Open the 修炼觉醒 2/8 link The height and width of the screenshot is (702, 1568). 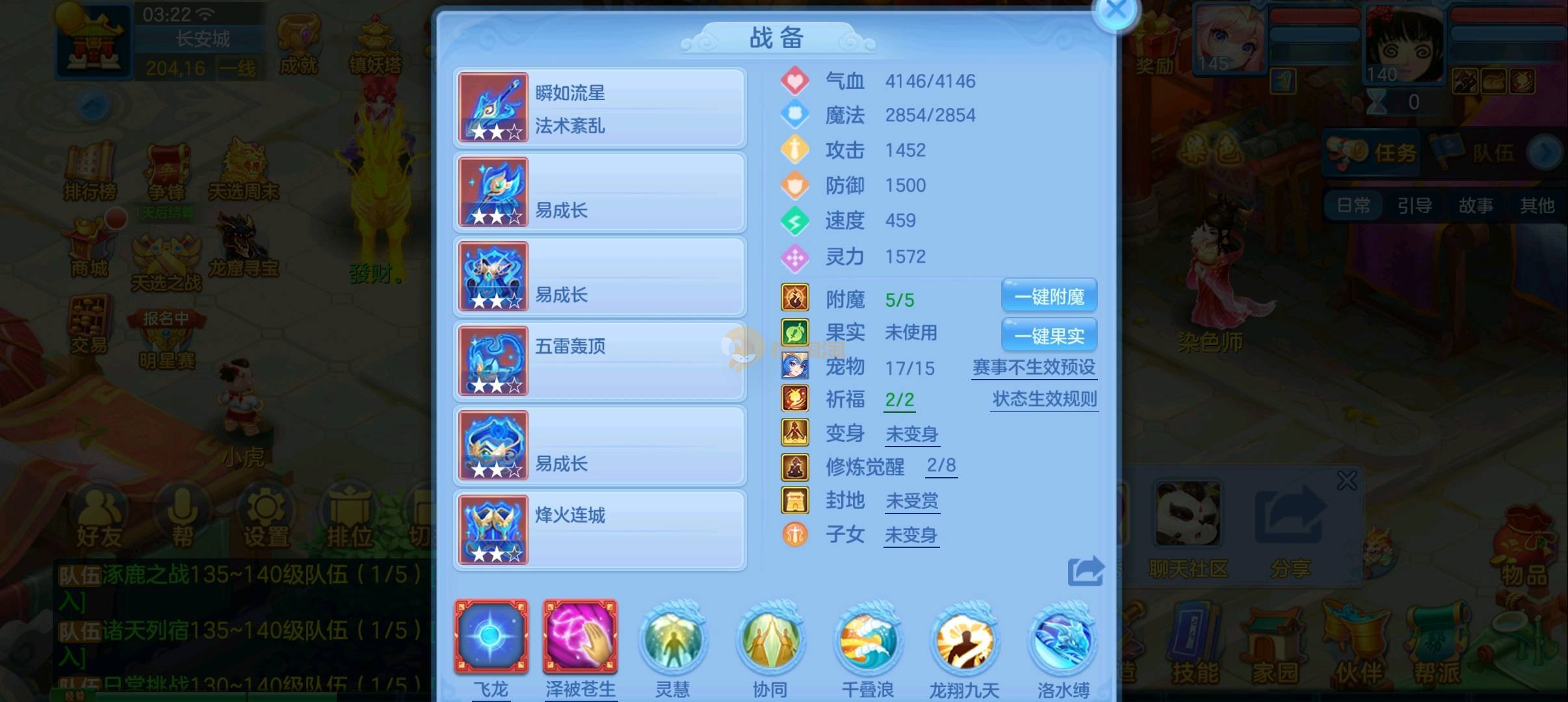pyautogui.click(x=941, y=466)
